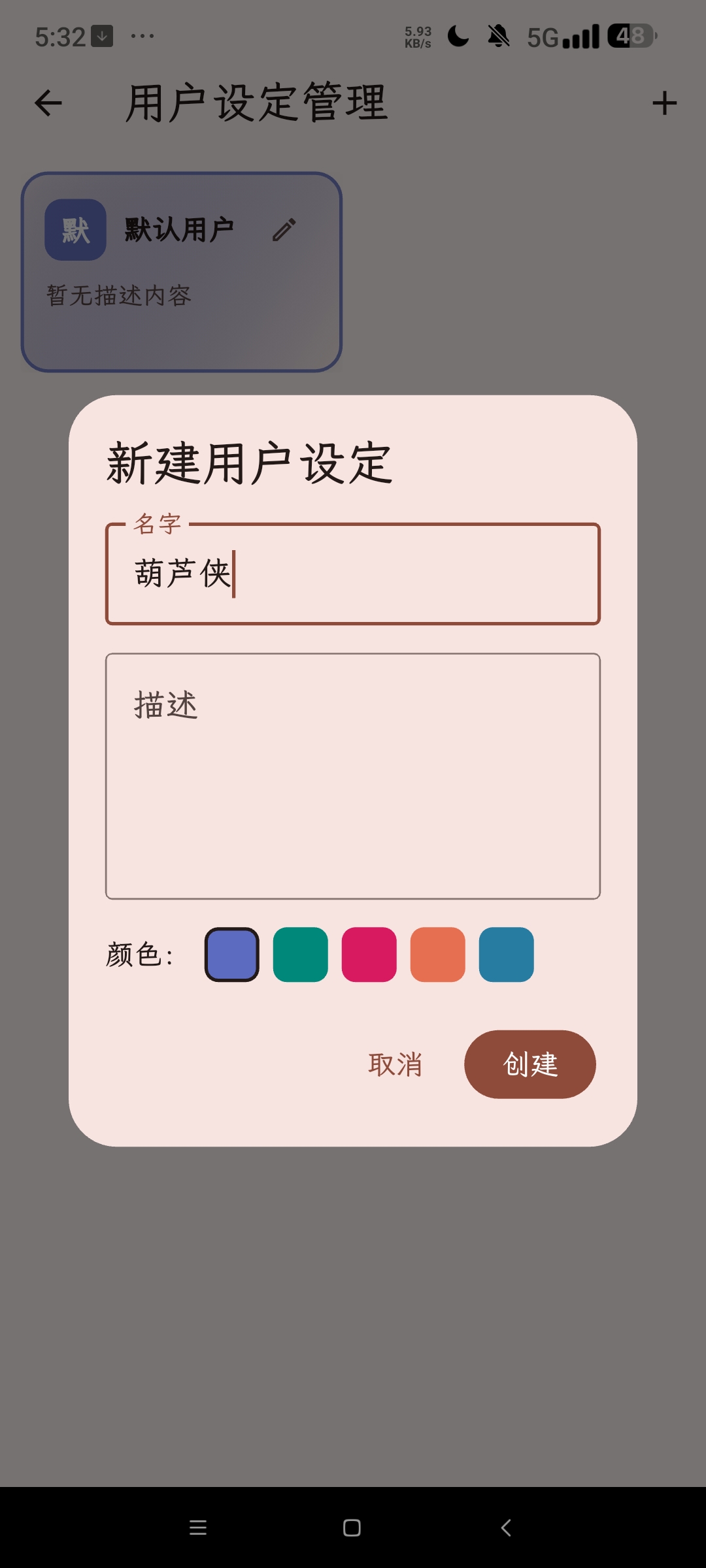Open recent apps from the navigation bar
The width and height of the screenshot is (706, 1568).
tap(198, 1527)
